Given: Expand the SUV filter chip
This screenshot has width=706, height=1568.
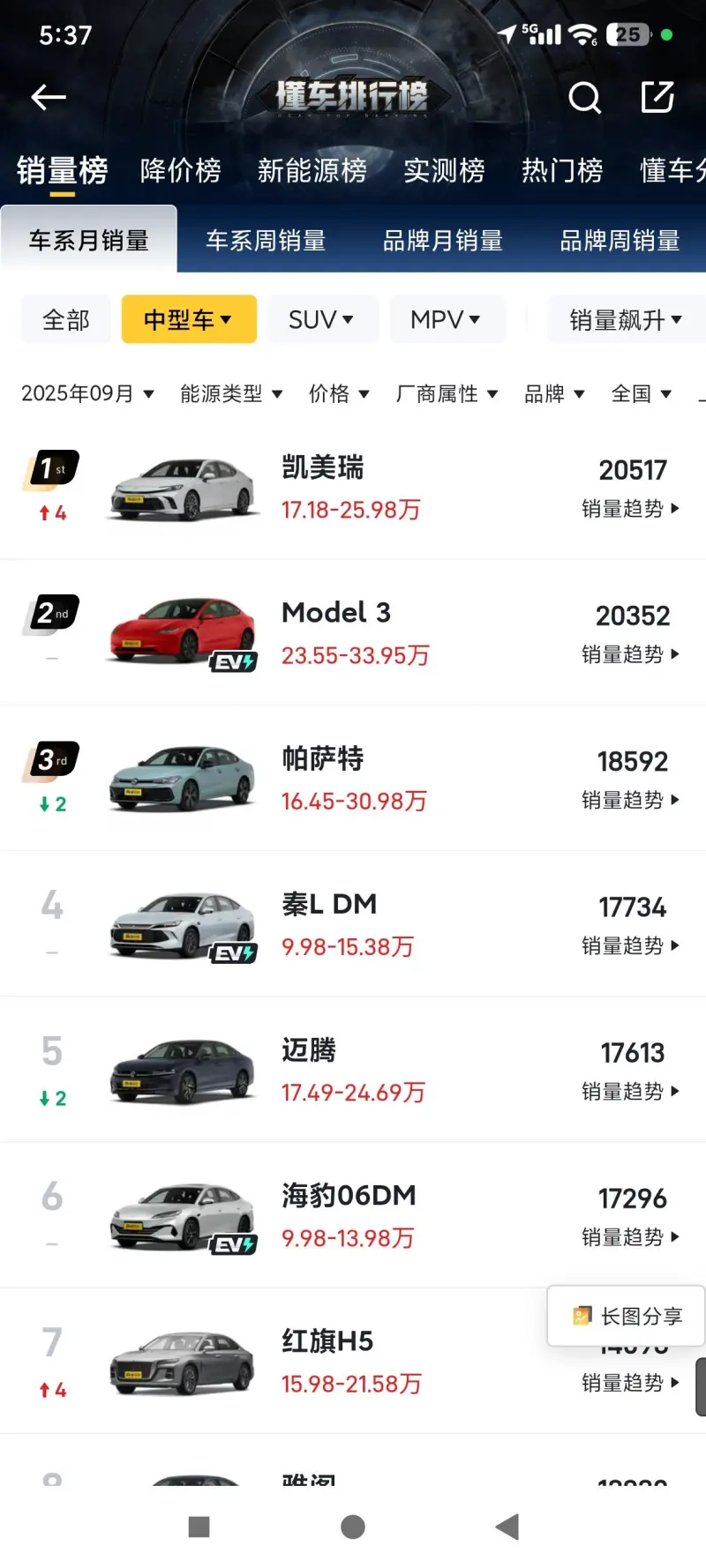Looking at the screenshot, I should [321, 319].
